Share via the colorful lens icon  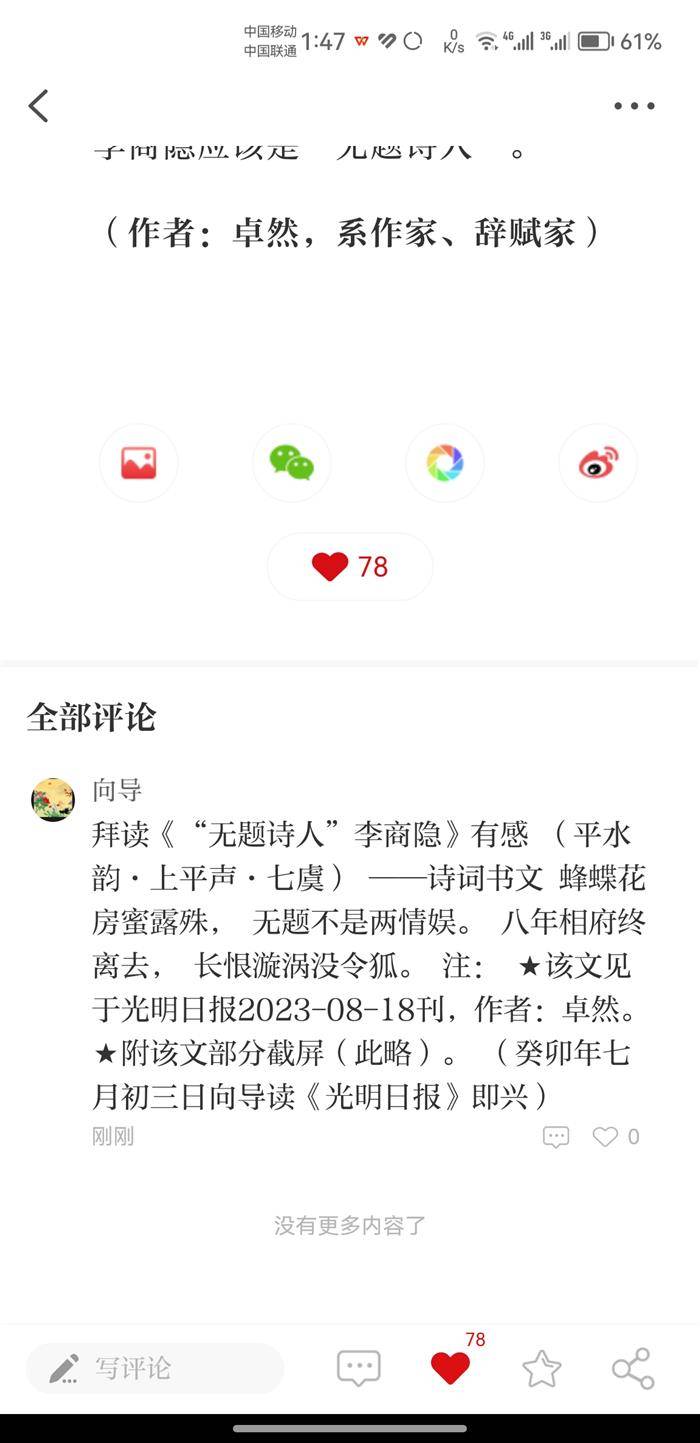pos(444,463)
